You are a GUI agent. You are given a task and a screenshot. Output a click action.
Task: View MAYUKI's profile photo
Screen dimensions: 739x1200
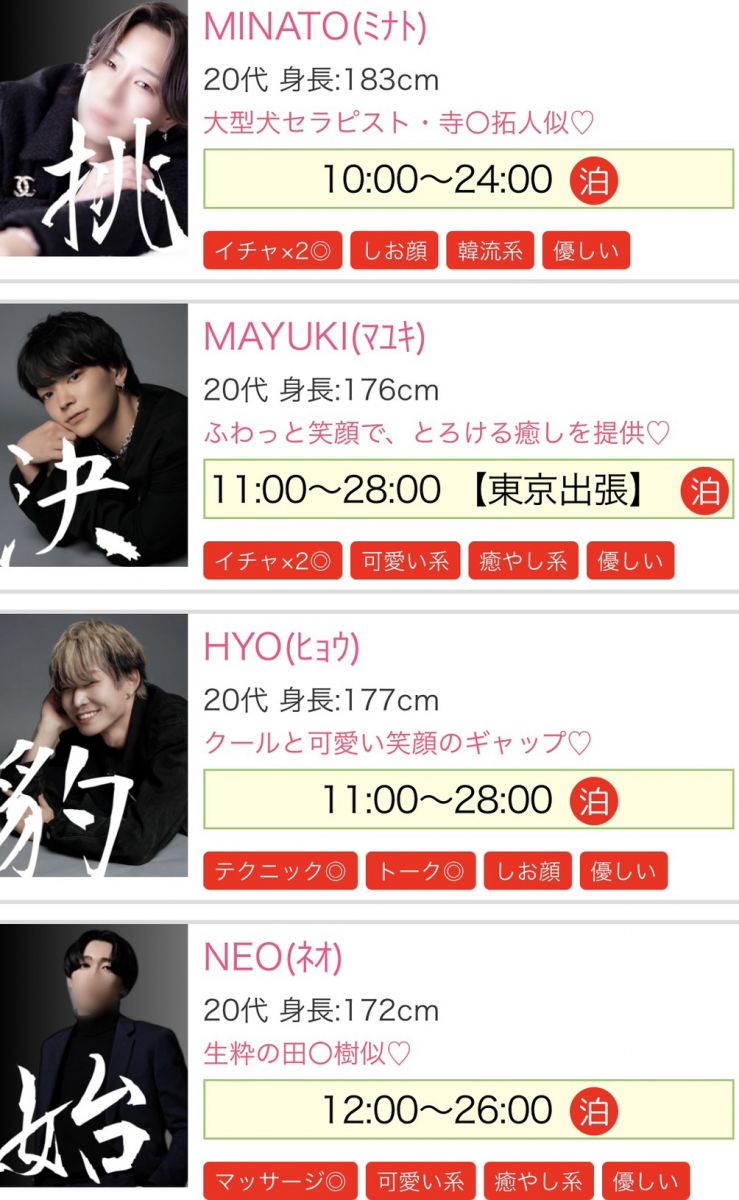click(x=93, y=435)
